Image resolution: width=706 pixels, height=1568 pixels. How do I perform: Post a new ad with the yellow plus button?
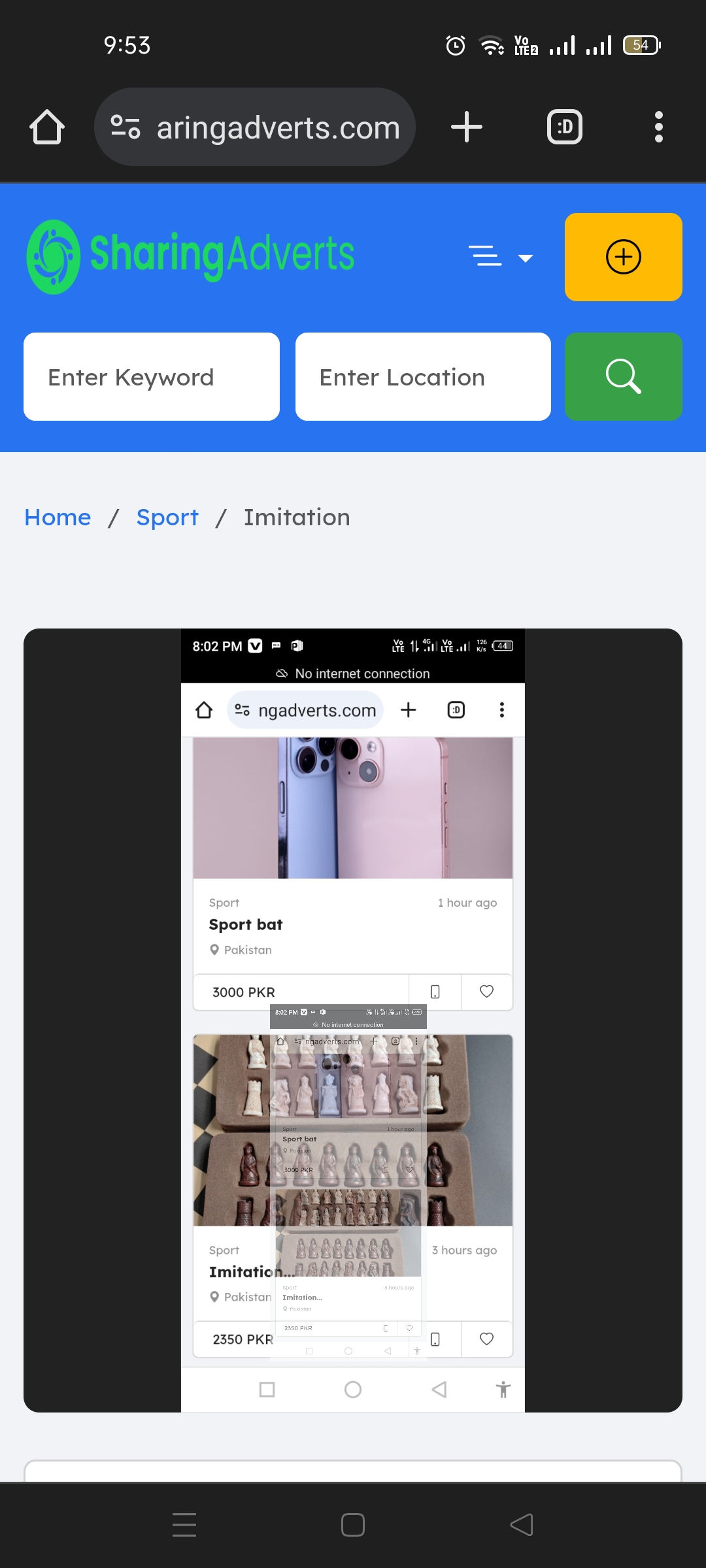pos(623,257)
